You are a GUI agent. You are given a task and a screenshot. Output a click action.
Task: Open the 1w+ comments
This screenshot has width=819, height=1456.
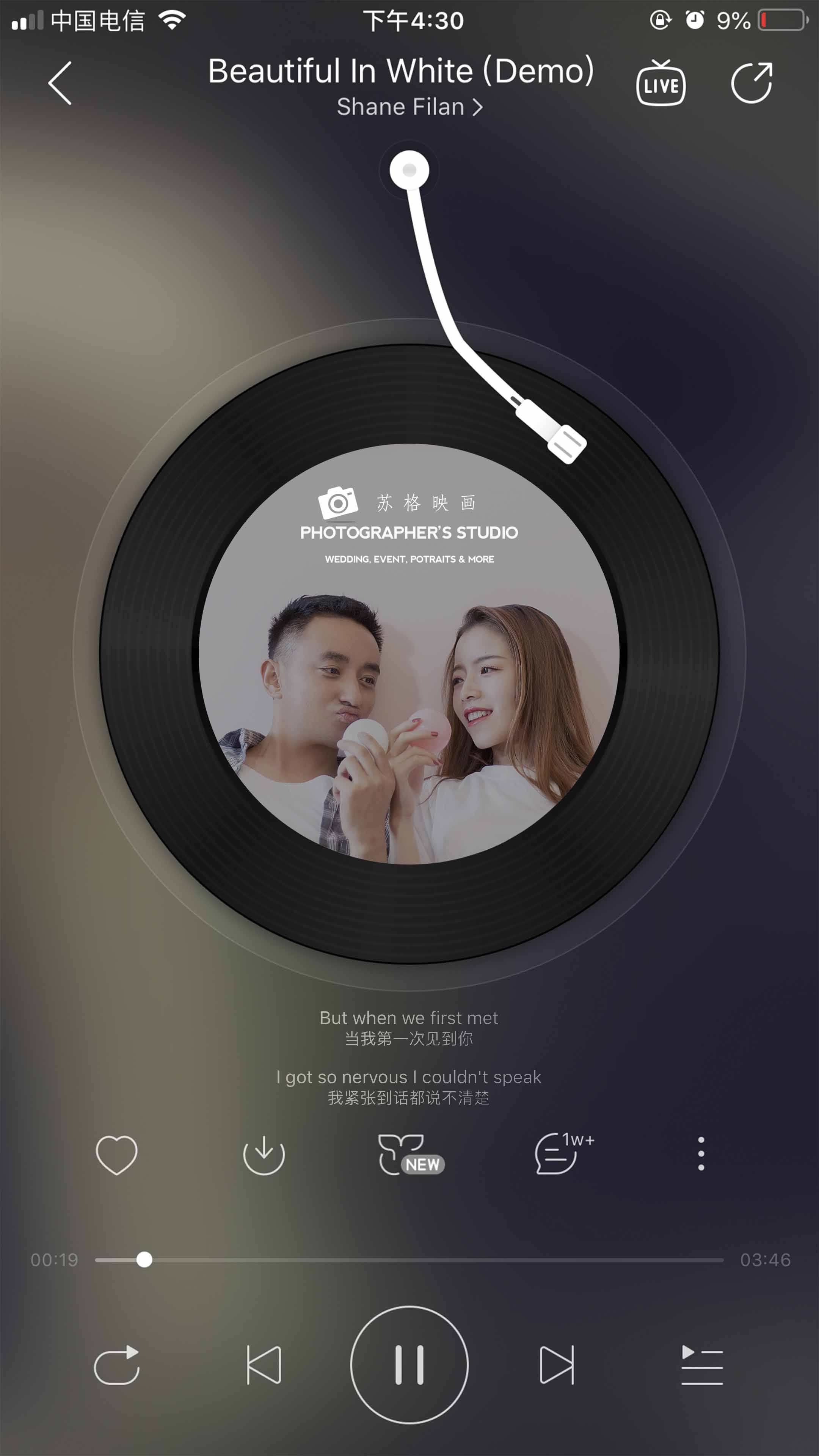pos(564,1153)
